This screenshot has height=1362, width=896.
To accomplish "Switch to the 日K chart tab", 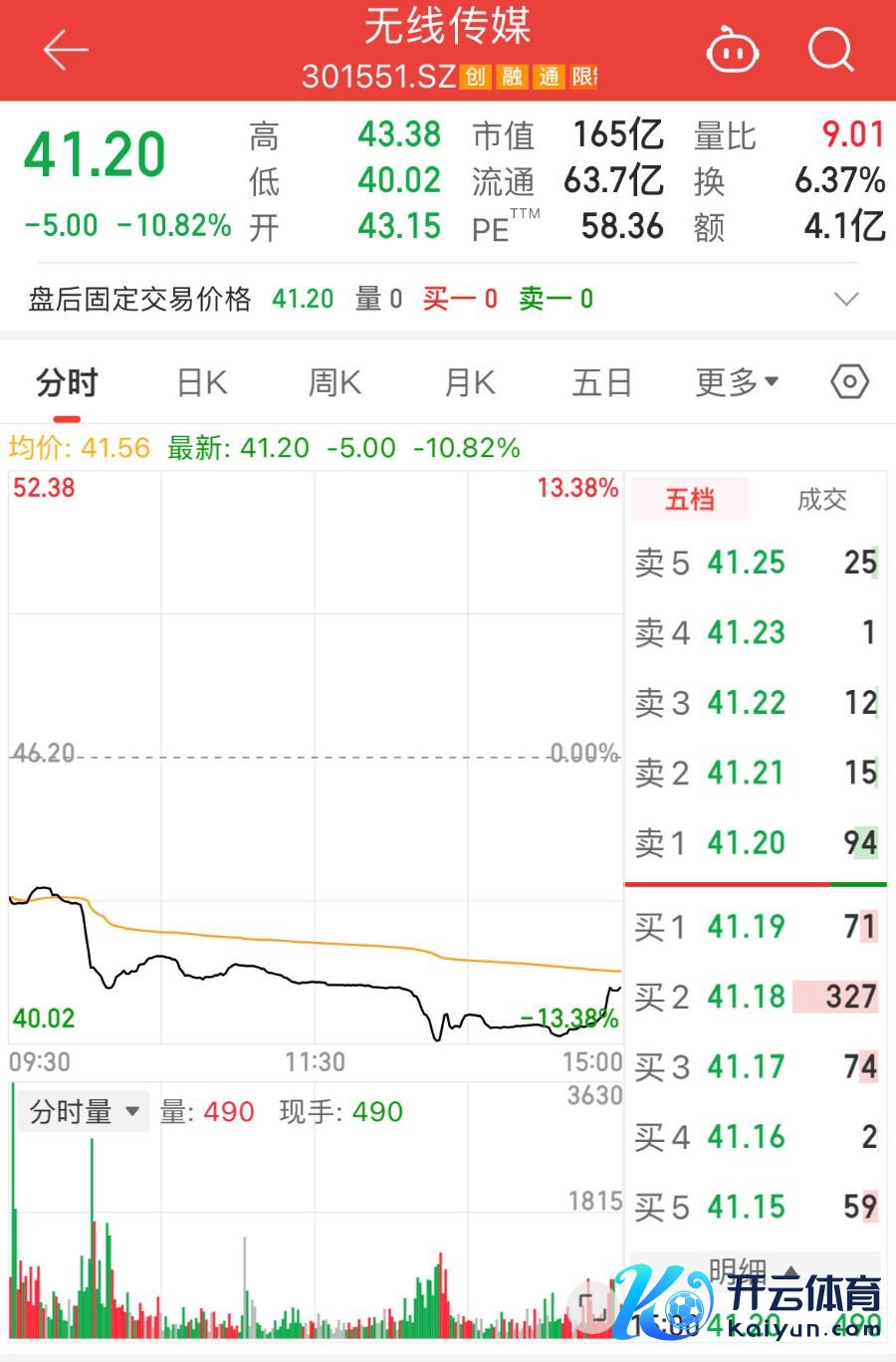I will pos(201,382).
